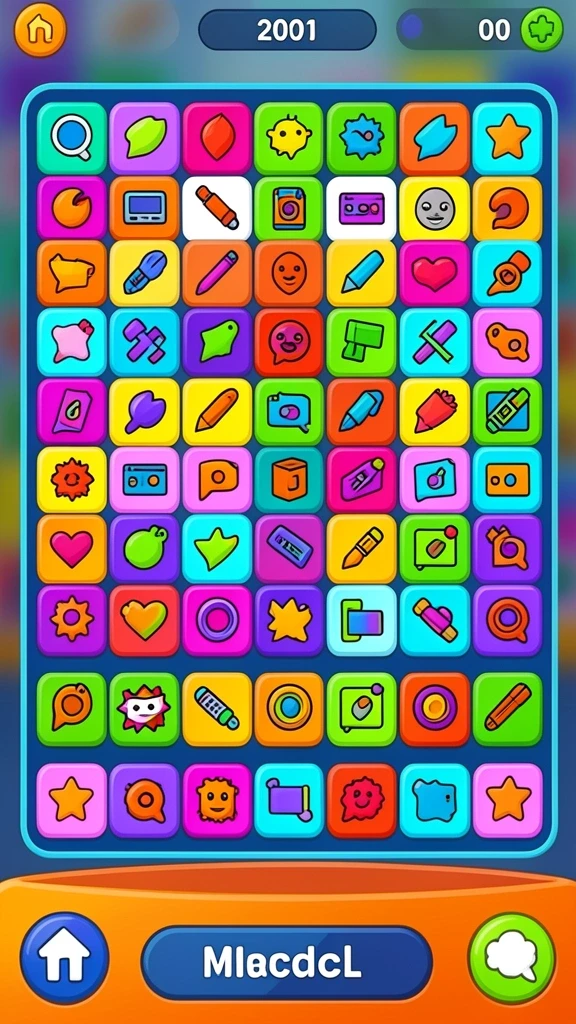Select the magnifying glass tile
576x1024 pixels.
[71, 138]
